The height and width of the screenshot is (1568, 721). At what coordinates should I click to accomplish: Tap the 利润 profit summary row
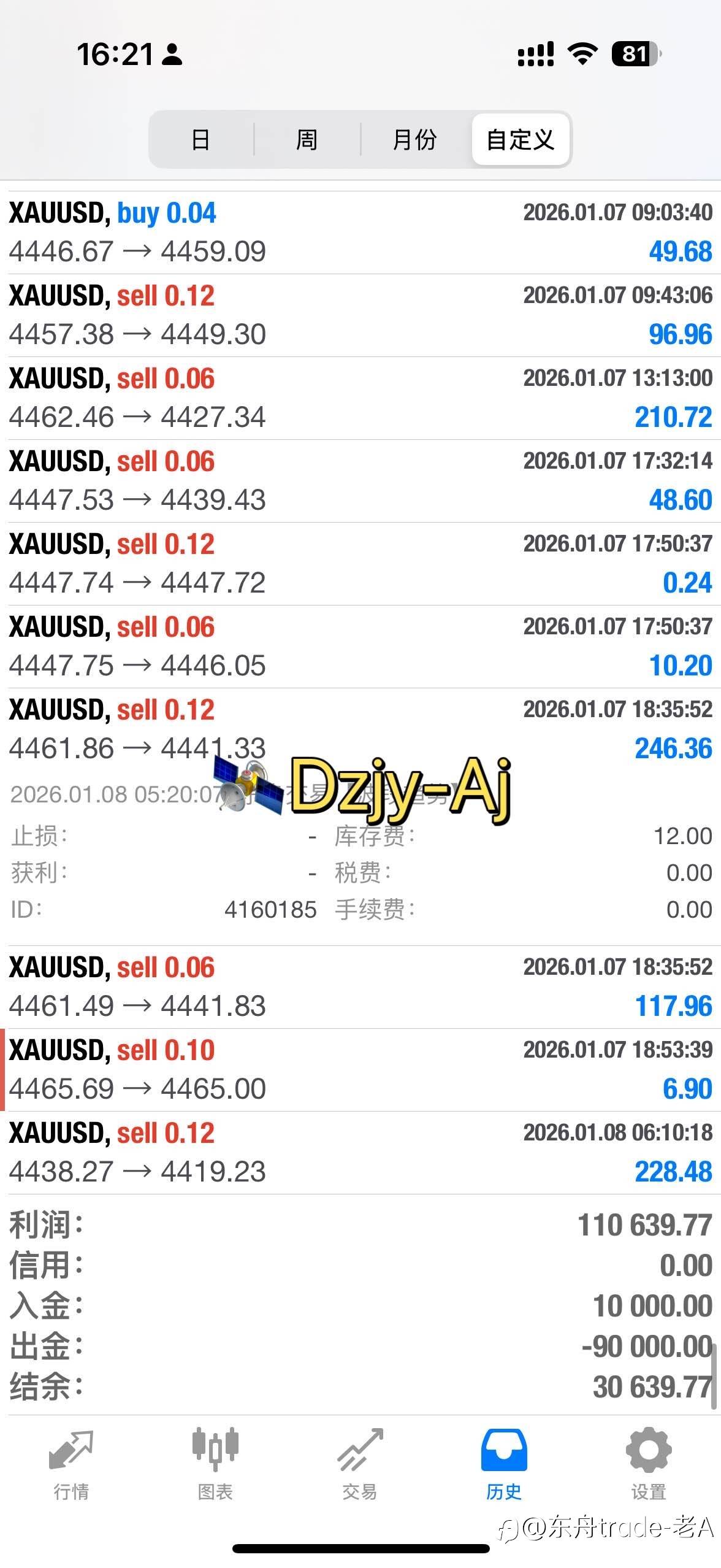[x=360, y=1224]
